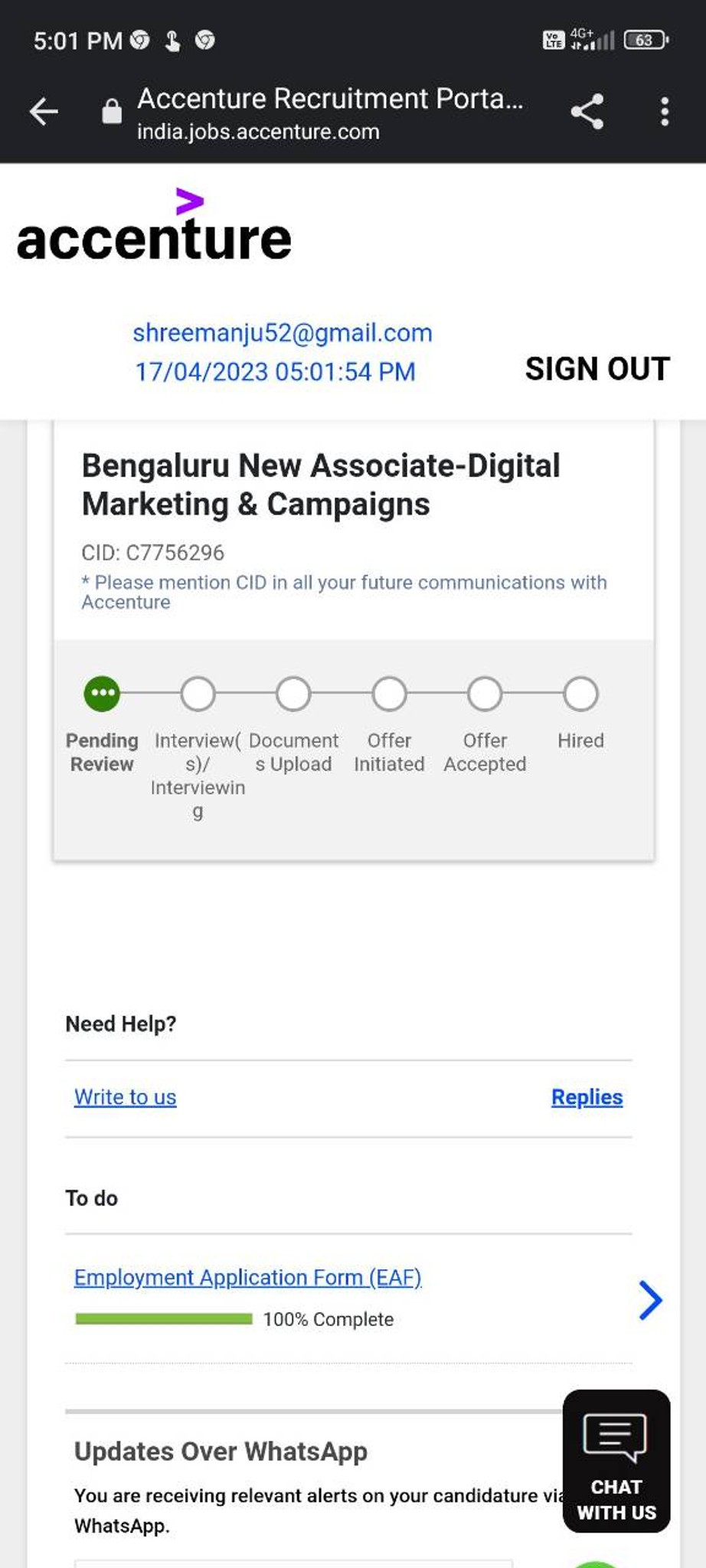Viewport: 706px width, 1568px height.
Task: Open the Write to us link
Action: pos(126,1097)
